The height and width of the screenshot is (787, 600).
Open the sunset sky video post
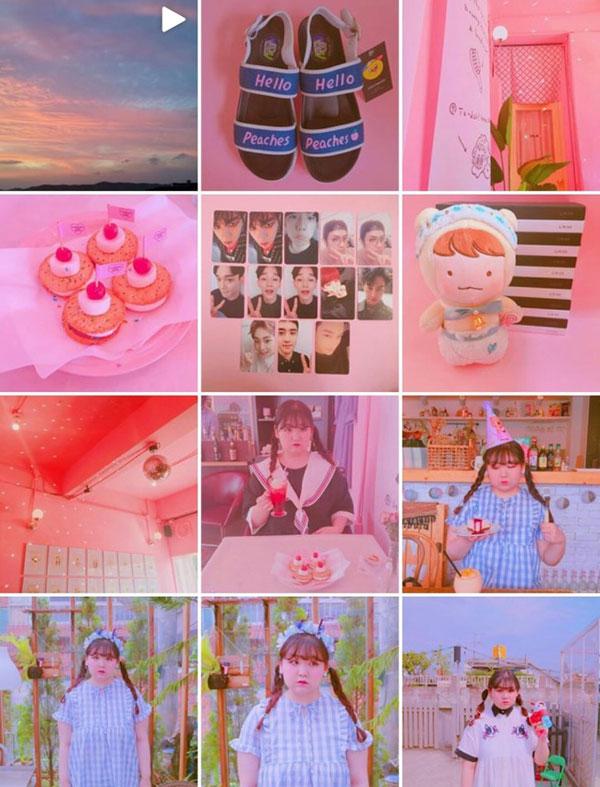(x=98, y=95)
